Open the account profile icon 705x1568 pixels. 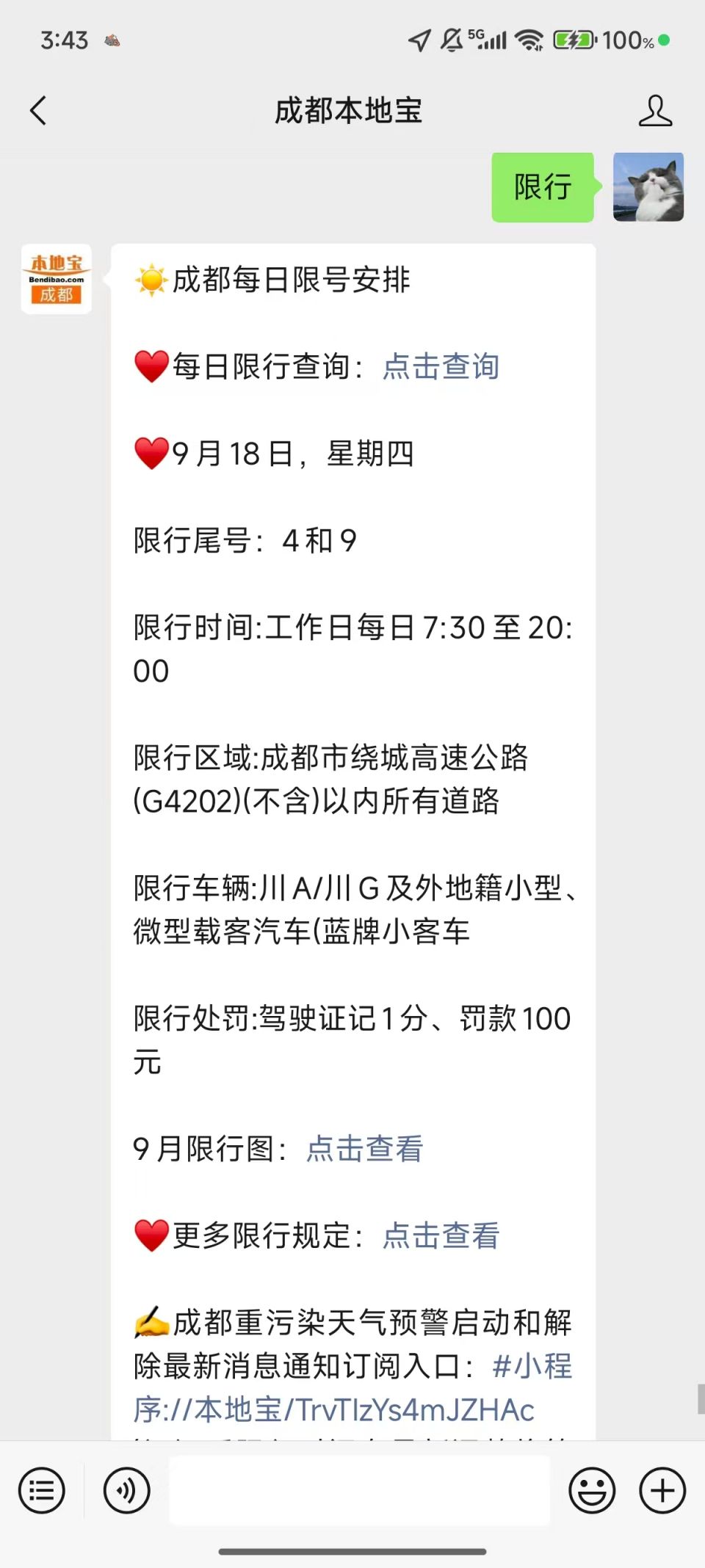(x=654, y=111)
